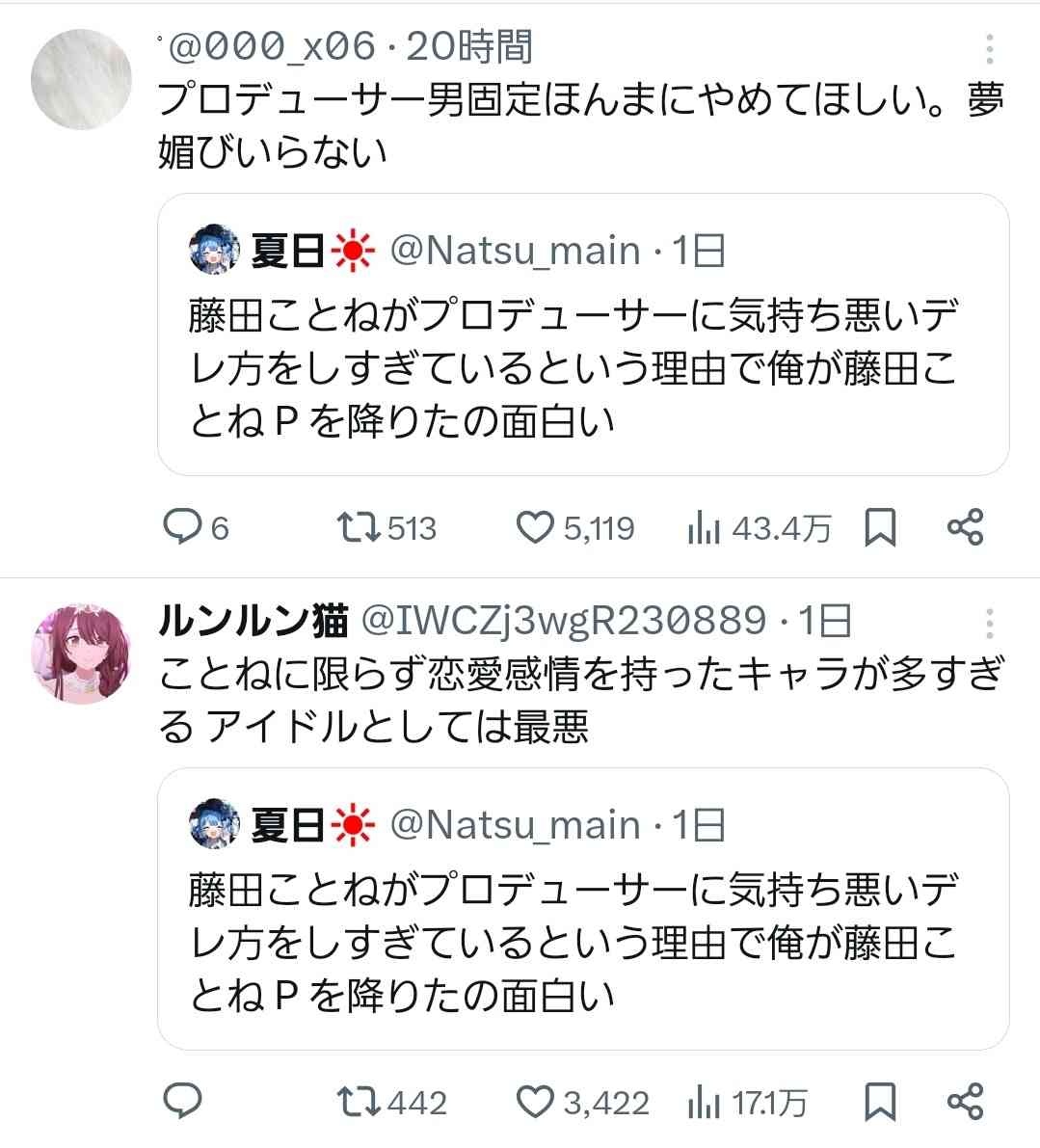Share ルンルン猫's post
Viewport: 1040px width, 1148px height.
click(x=965, y=1101)
